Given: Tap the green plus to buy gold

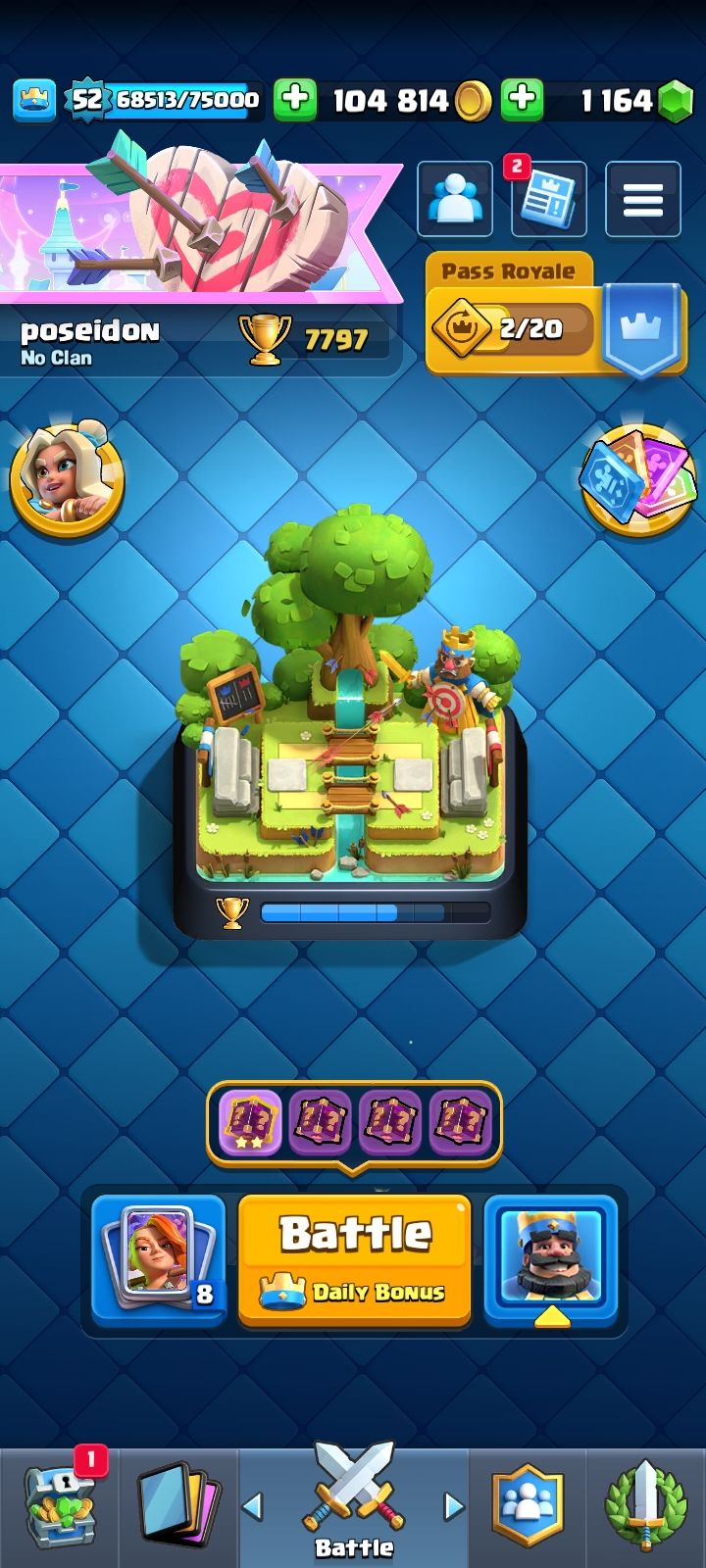Looking at the screenshot, I should (x=294, y=100).
